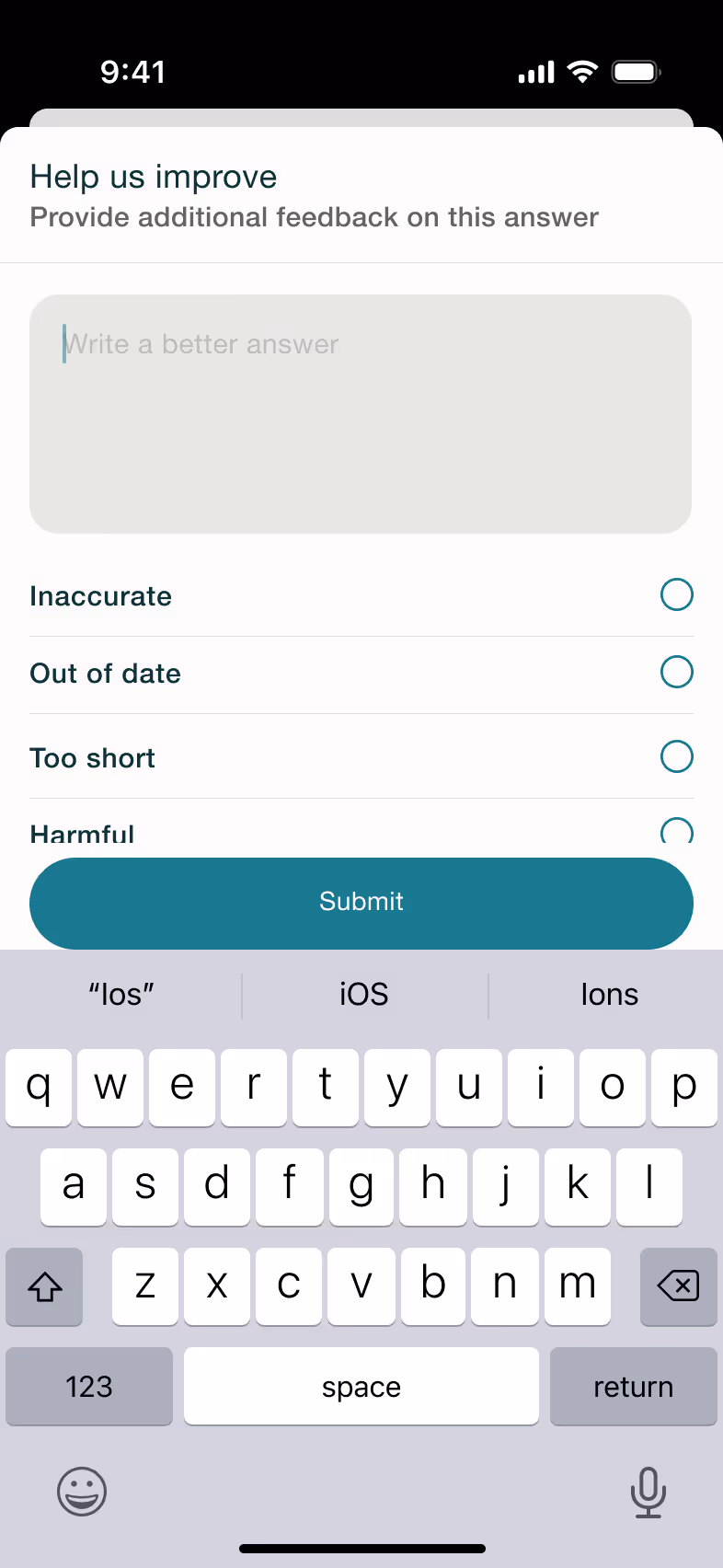Submit the feedback

tap(361, 903)
